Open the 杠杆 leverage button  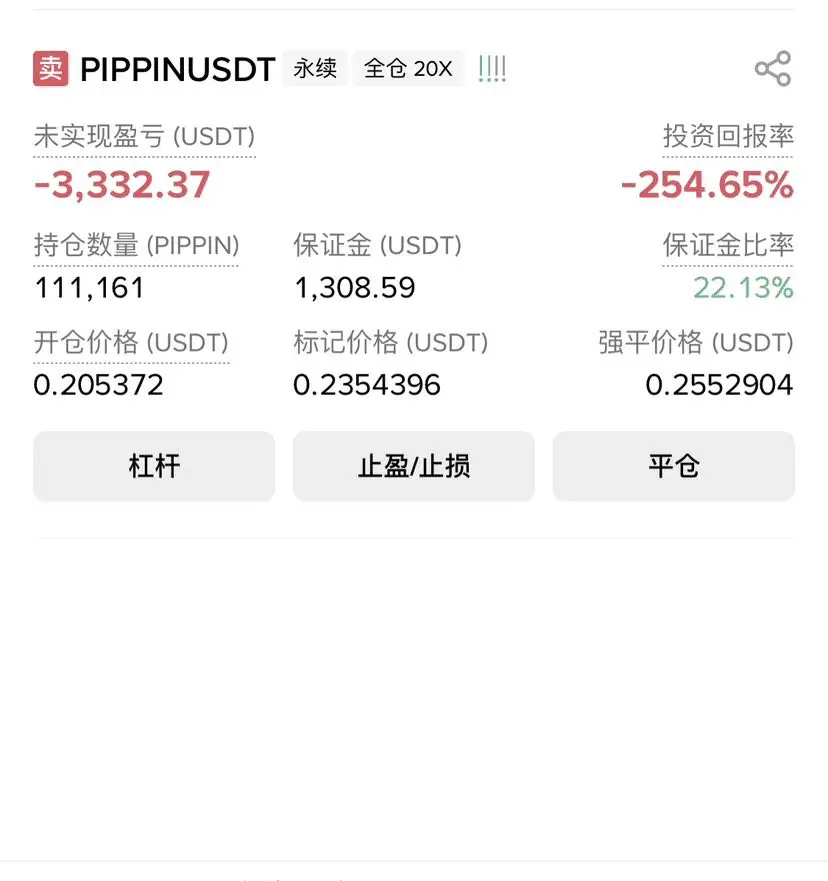click(154, 466)
